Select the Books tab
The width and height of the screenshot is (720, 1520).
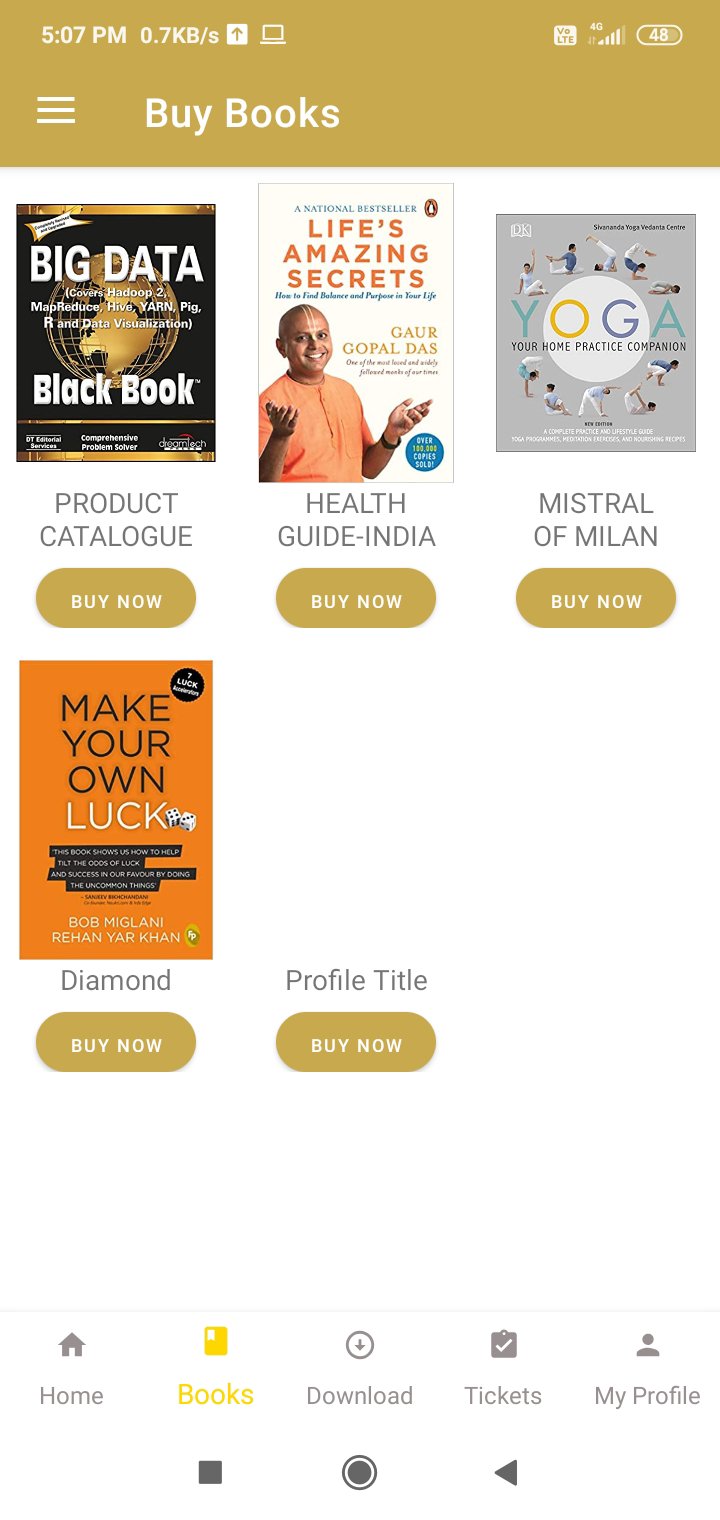(x=215, y=1368)
